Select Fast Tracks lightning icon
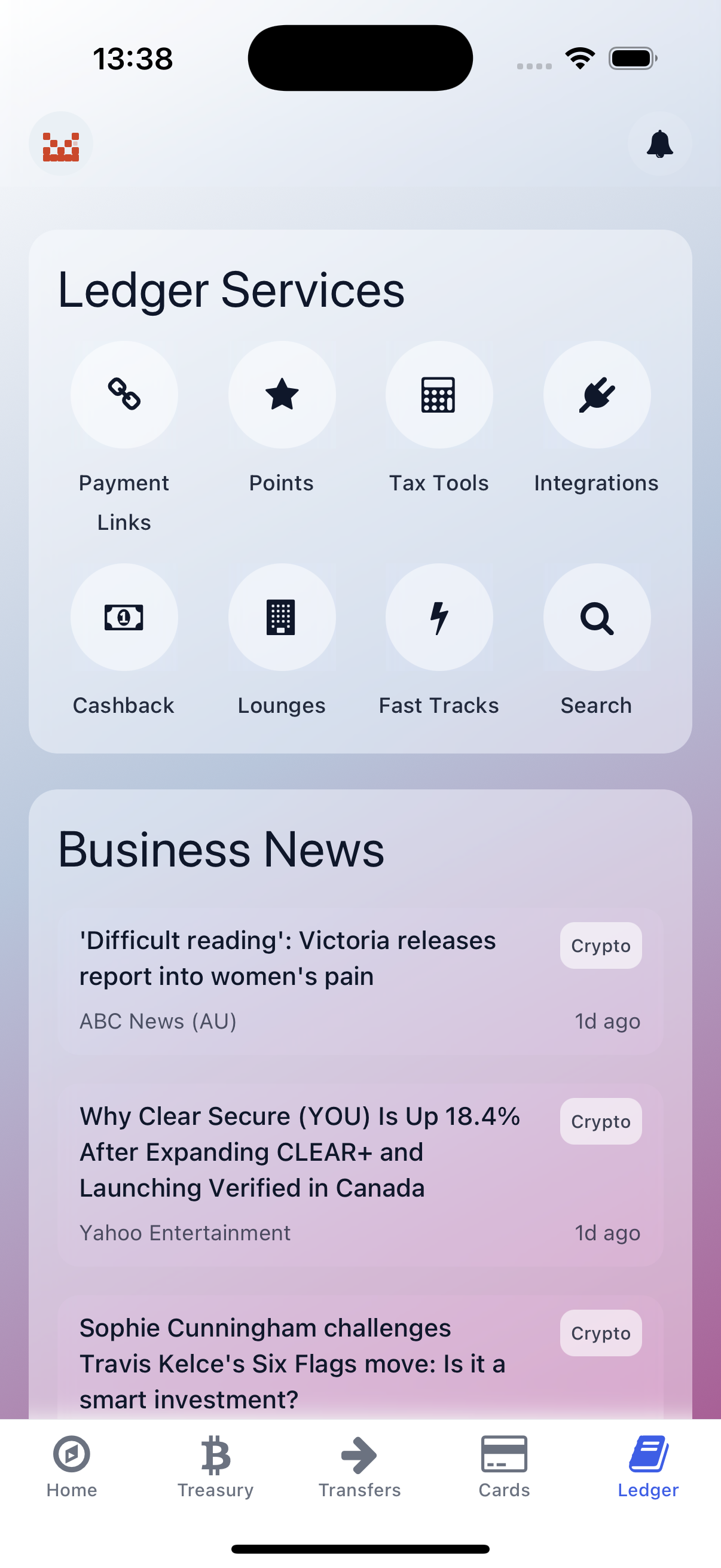The height and width of the screenshot is (1568, 721). pos(439,617)
